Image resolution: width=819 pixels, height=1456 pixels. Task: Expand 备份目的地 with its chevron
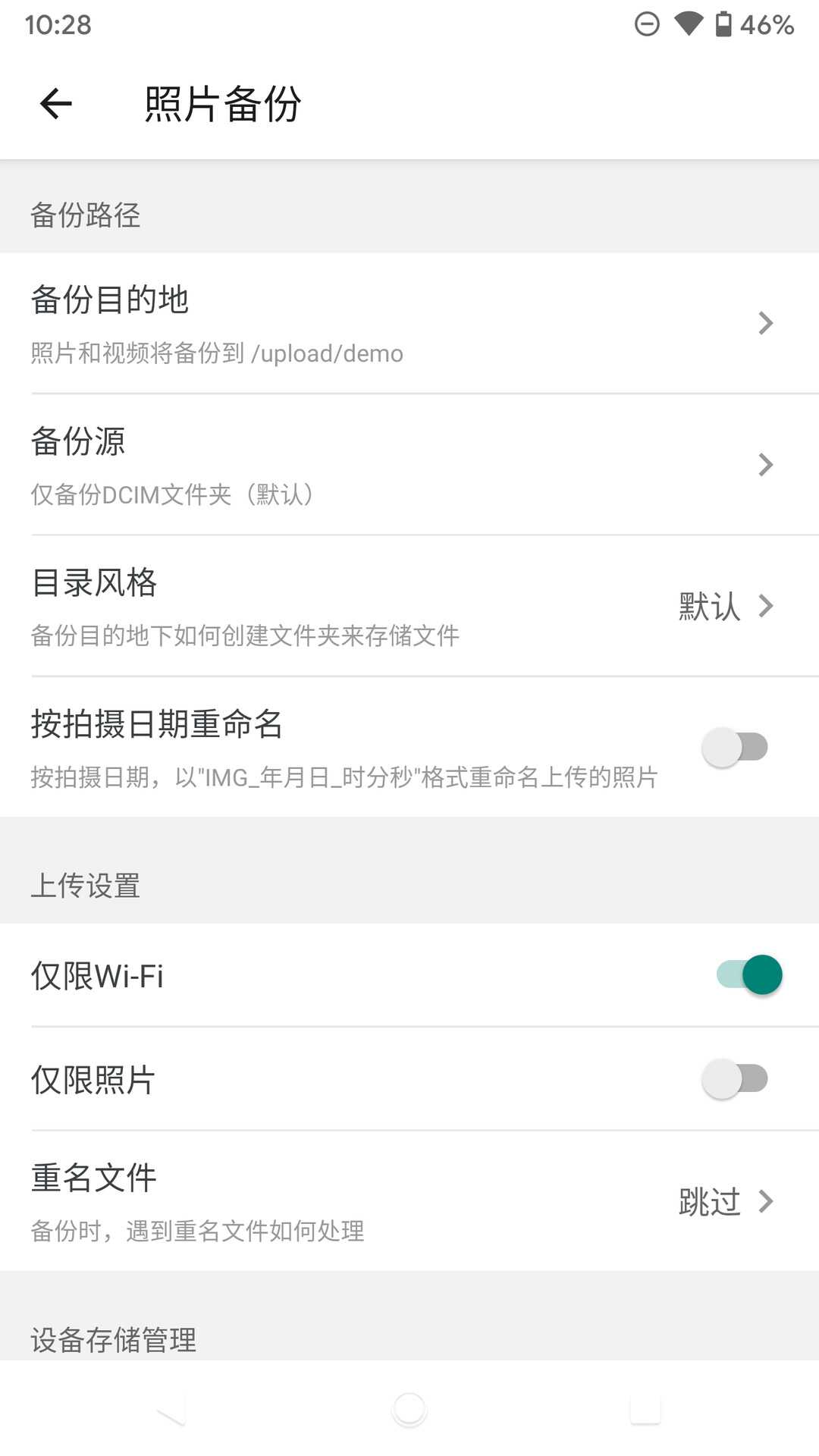coord(766,323)
